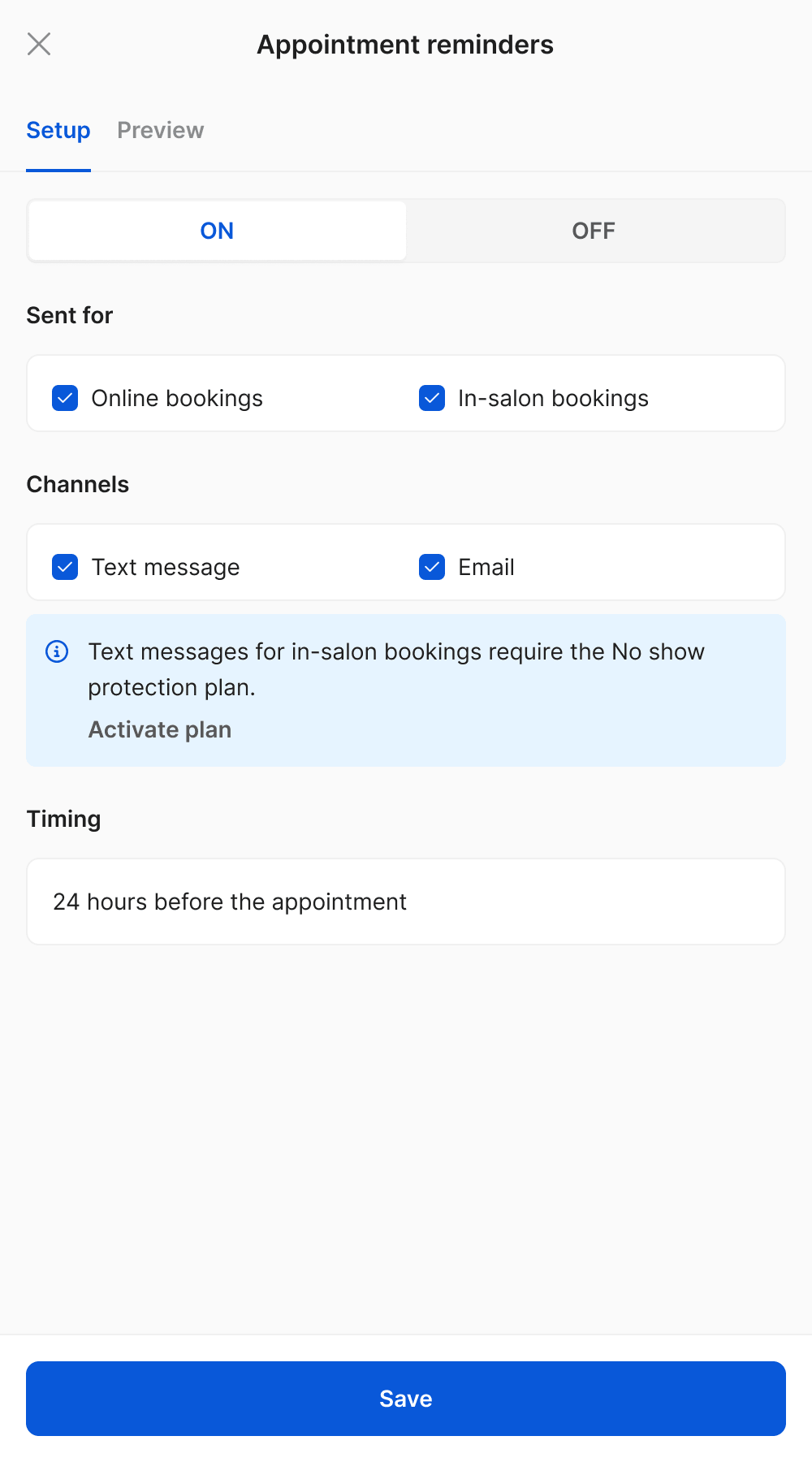Turn reminders ON

216,231
